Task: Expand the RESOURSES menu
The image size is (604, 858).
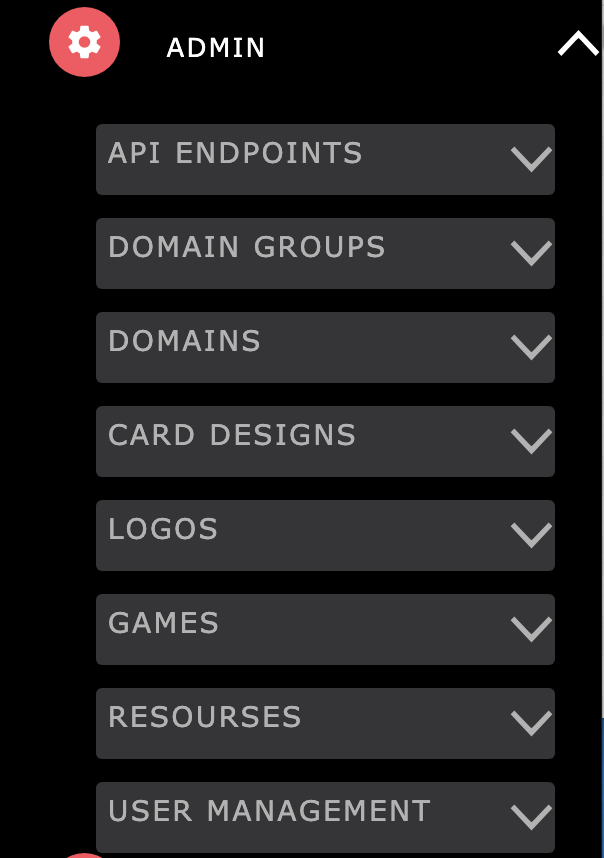Action: 531,723
